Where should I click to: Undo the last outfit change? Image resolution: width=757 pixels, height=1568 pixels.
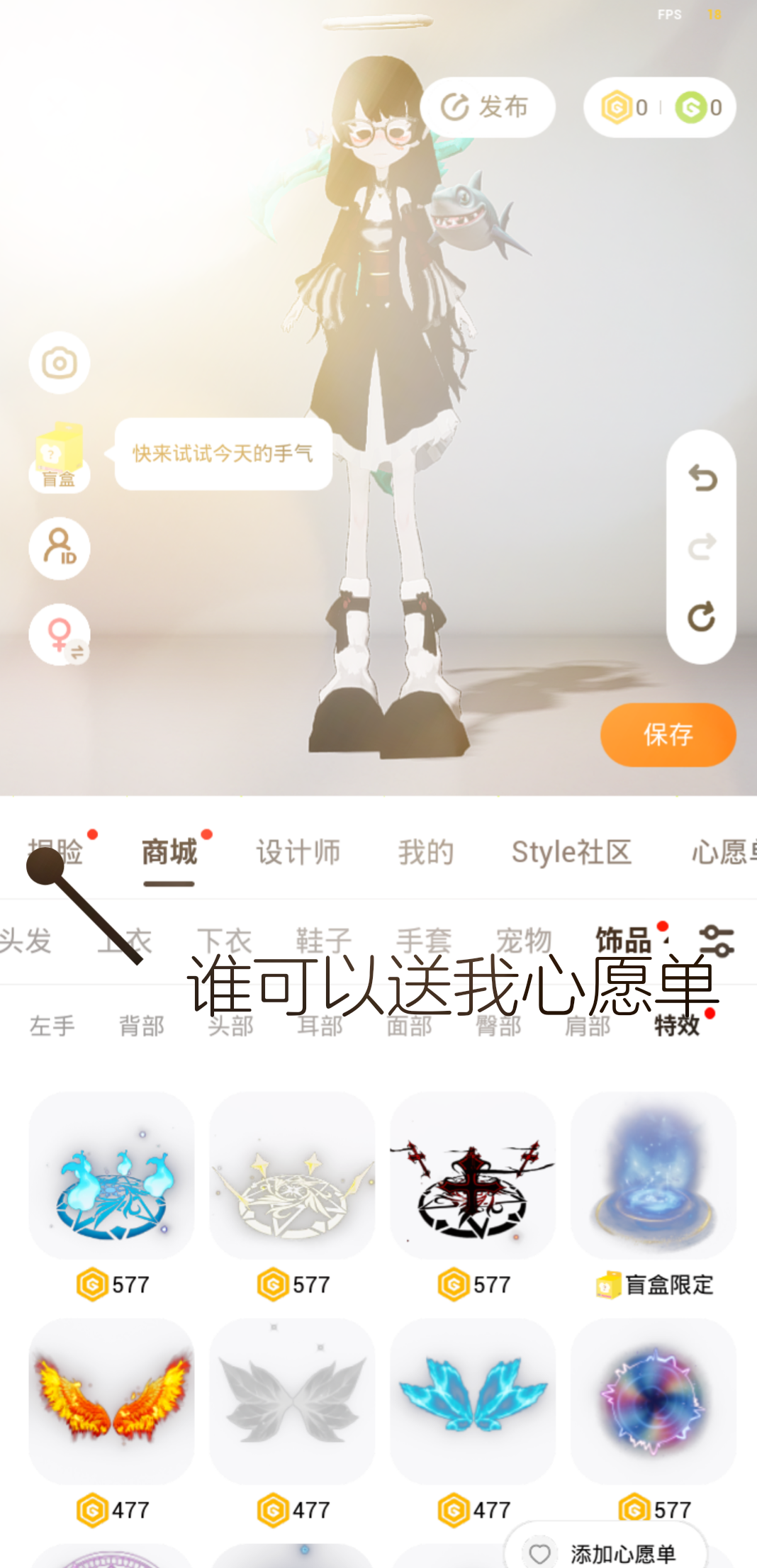pos(702,478)
